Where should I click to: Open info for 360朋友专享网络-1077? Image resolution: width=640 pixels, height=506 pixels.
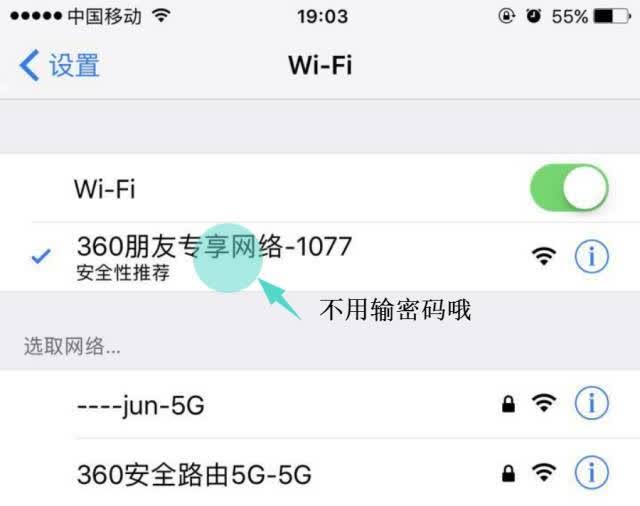591,257
